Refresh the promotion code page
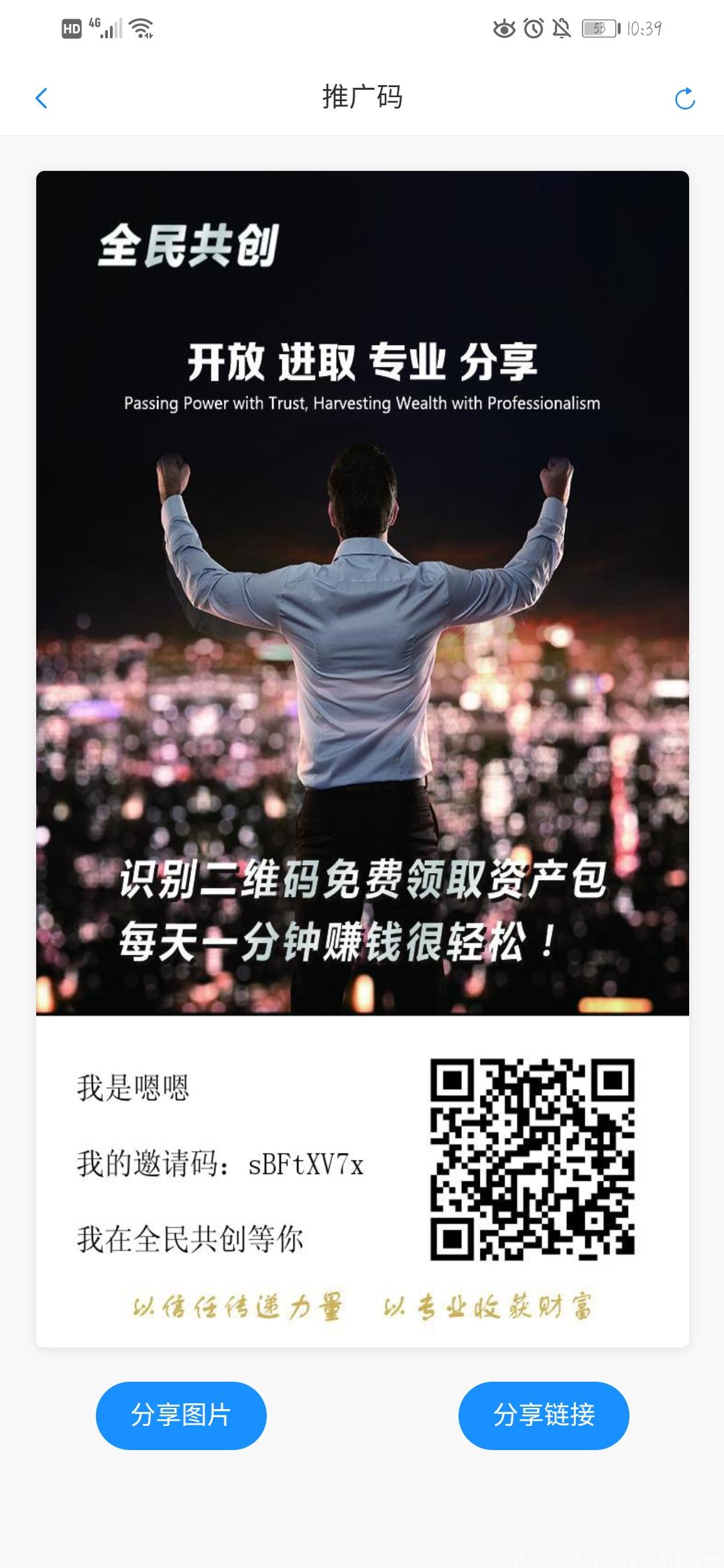Image resolution: width=724 pixels, height=1568 pixels. tap(684, 99)
